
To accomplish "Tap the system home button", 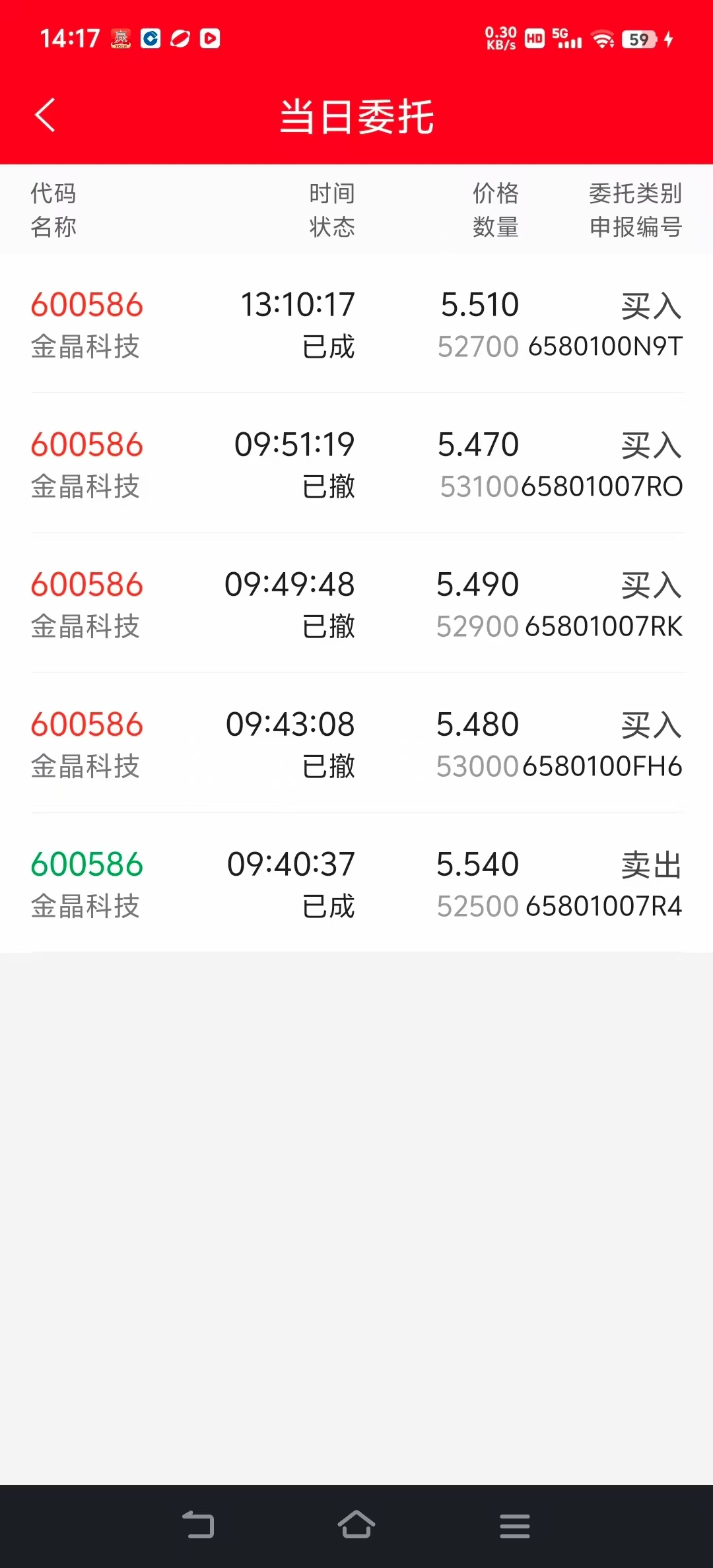I will [x=356, y=1525].
